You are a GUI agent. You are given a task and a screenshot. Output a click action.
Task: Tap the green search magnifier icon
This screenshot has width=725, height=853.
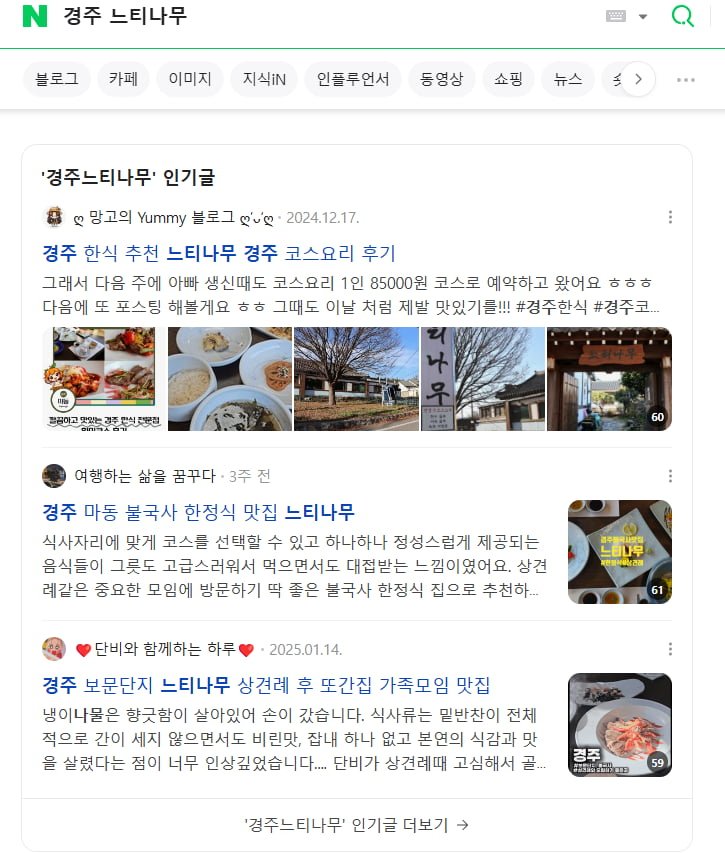coord(683,16)
